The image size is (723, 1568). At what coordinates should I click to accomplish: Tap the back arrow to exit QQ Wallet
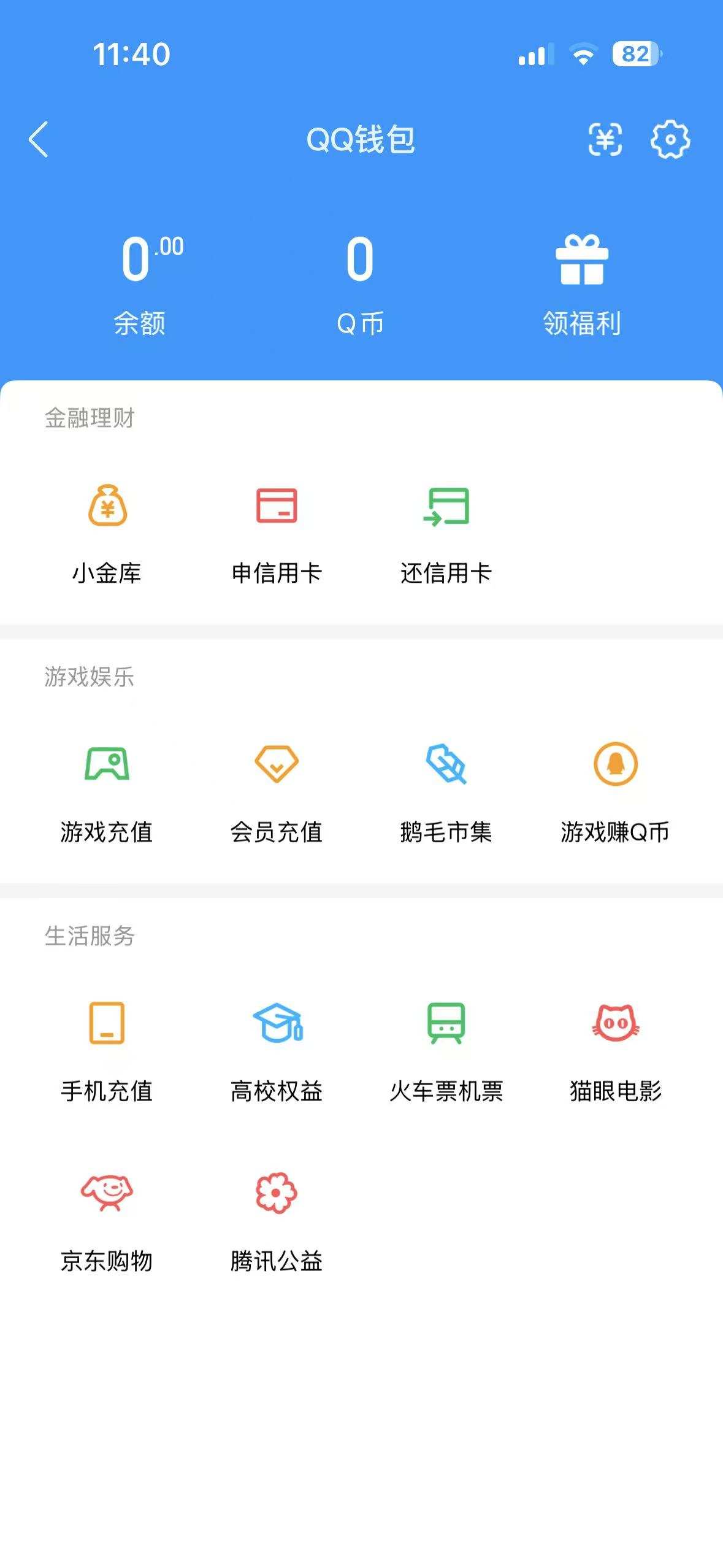pyautogui.click(x=39, y=140)
